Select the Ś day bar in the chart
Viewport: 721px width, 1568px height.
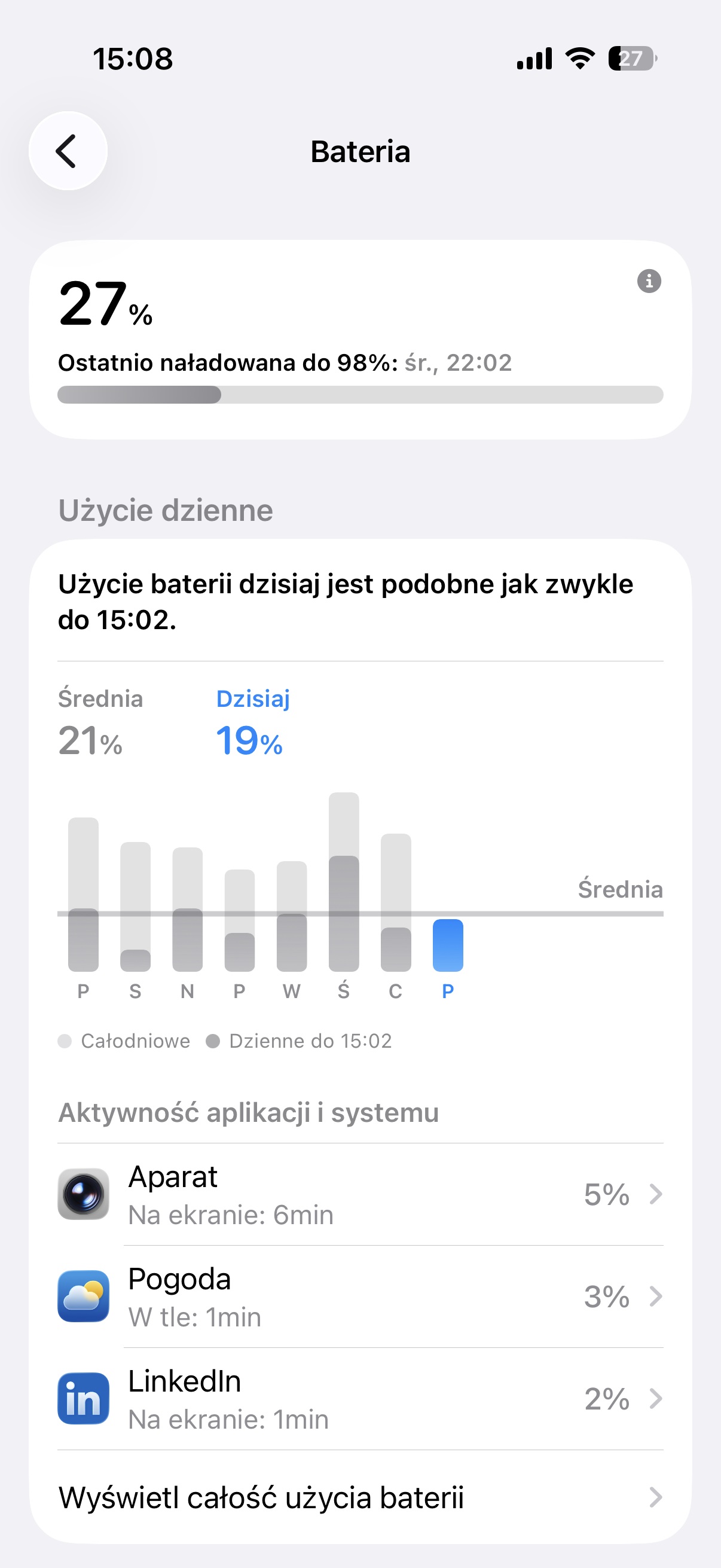344,883
